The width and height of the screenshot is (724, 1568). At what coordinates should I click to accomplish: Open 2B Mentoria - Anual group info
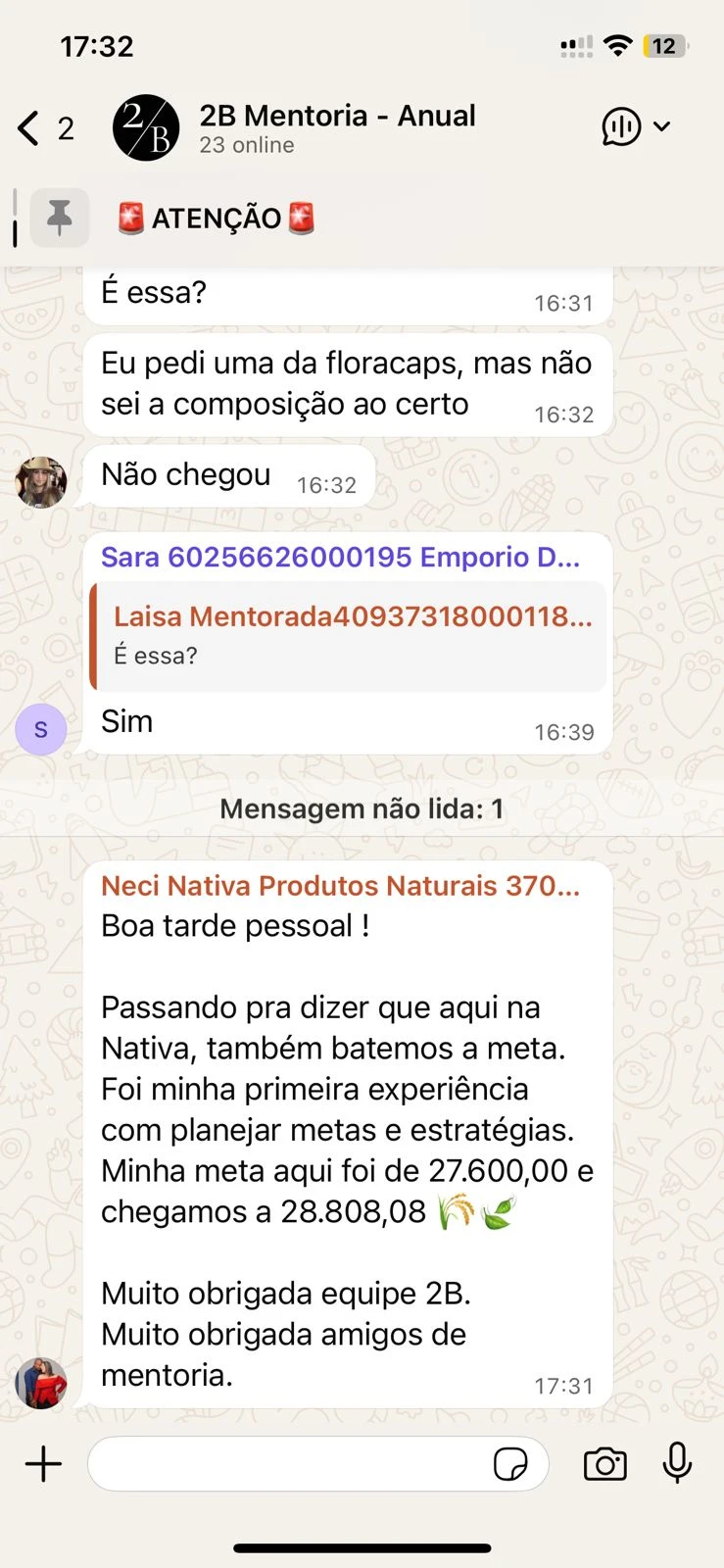coord(336,127)
